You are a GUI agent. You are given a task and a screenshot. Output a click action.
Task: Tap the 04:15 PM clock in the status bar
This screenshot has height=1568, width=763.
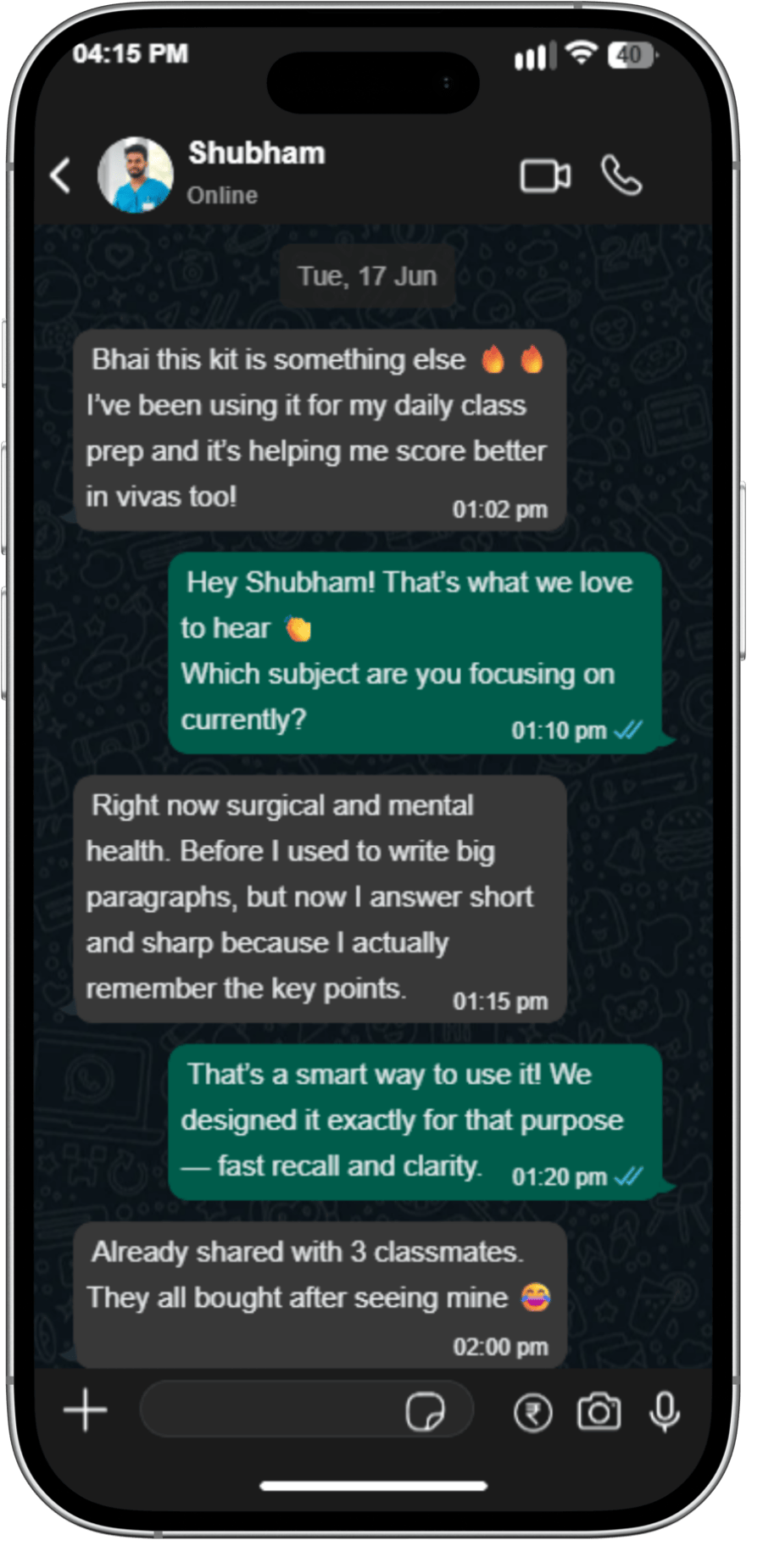coord(128,53)
